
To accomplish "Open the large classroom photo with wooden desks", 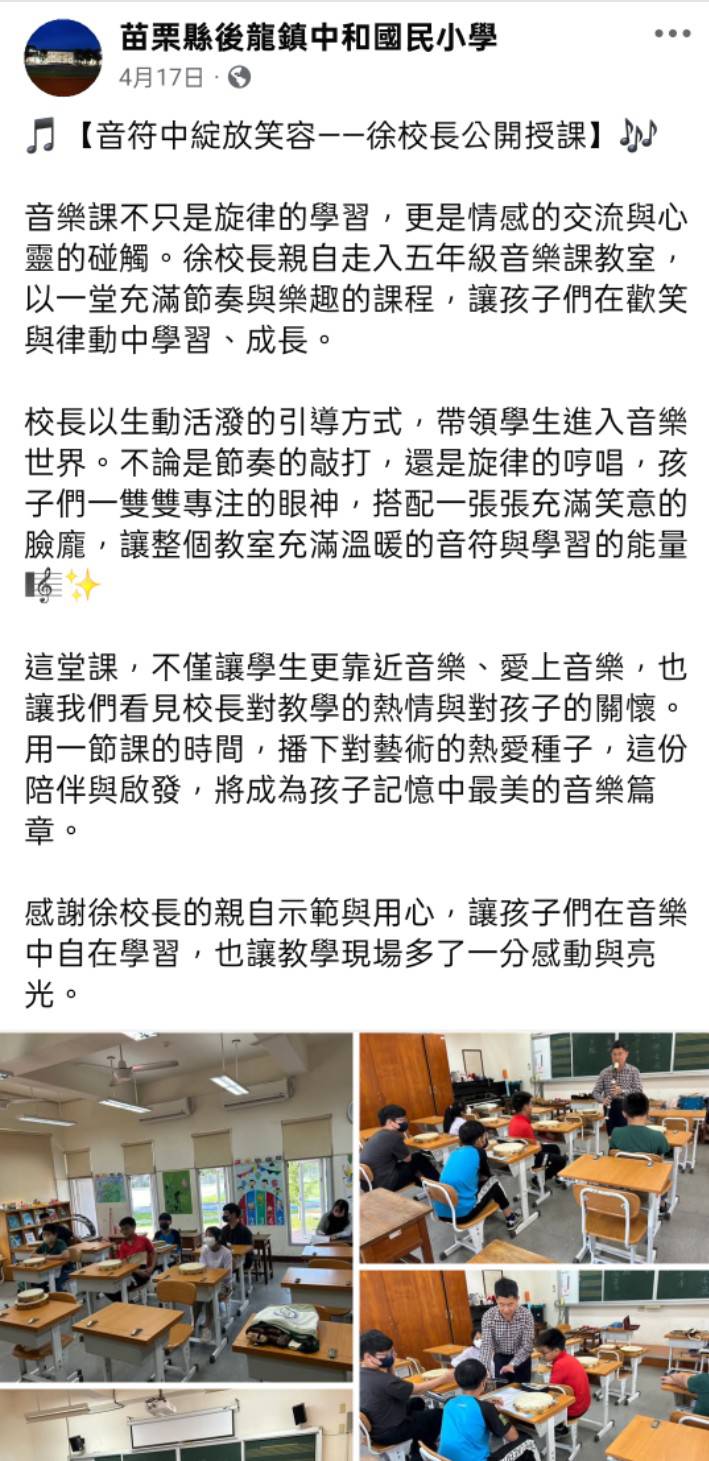I will click(x=176, y=1205).
